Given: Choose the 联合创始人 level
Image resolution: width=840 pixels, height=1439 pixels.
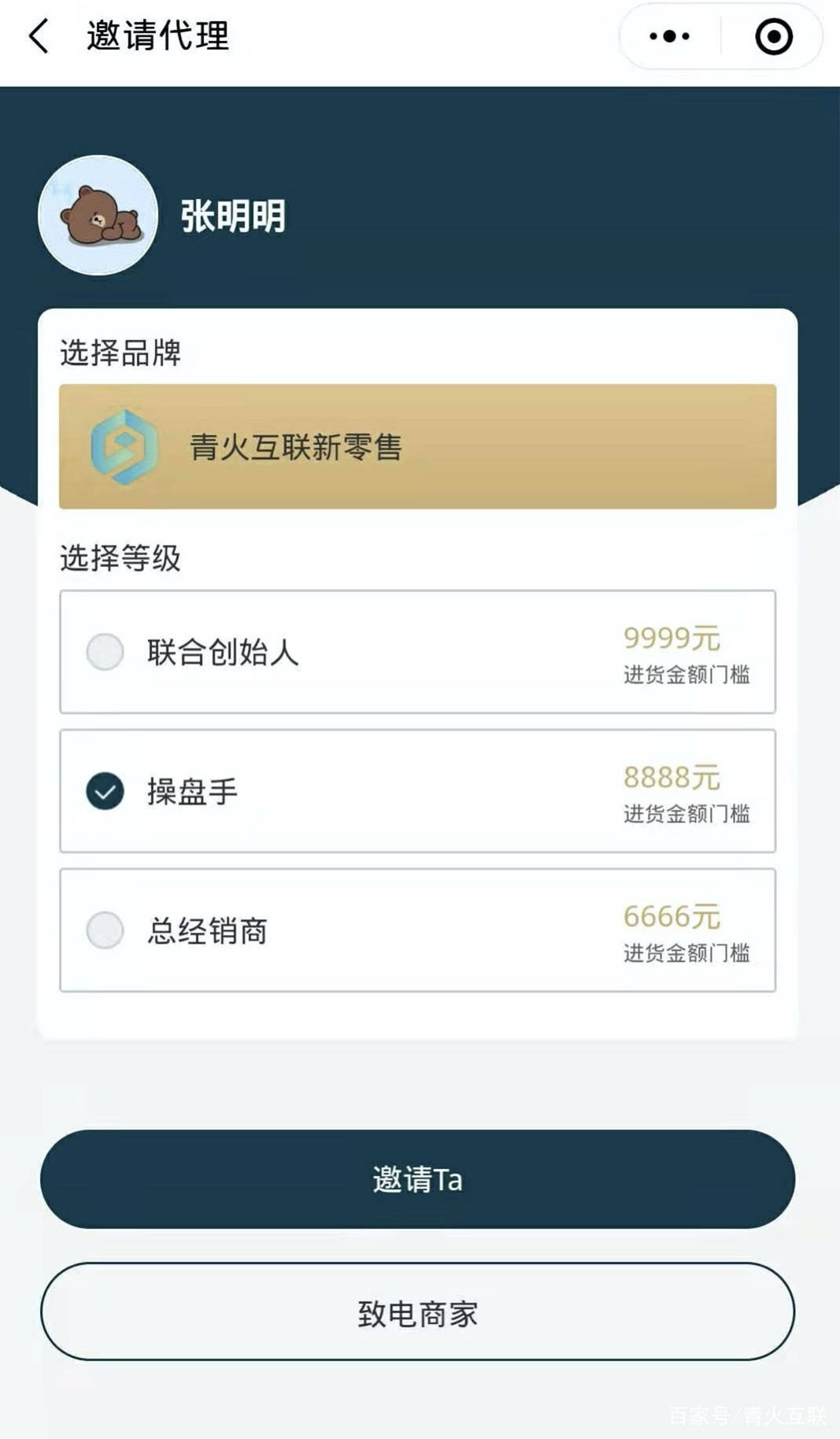Looking at the screenshot, I should 417,652.
